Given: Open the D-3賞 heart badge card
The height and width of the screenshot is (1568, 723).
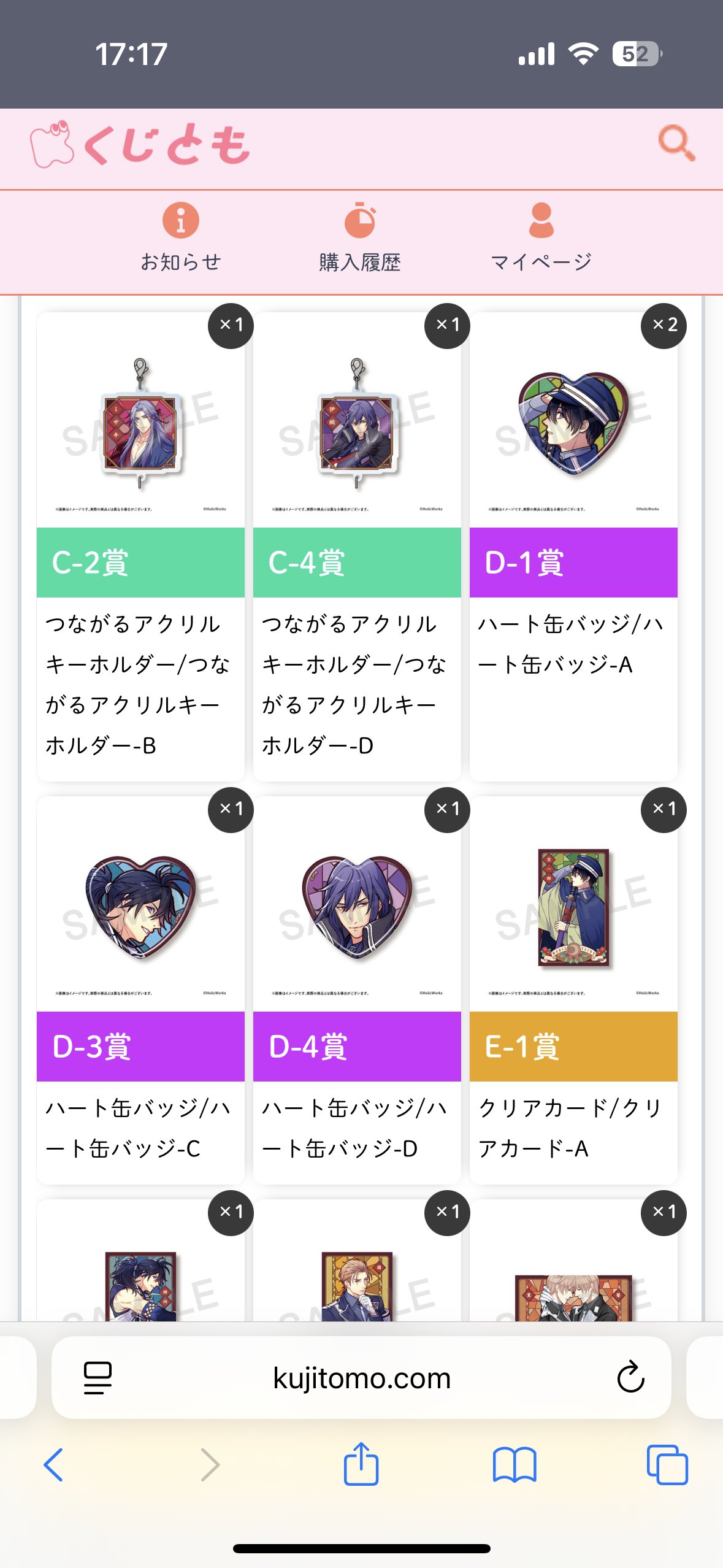Looking at the screenshot, I should tap(140, 989).
